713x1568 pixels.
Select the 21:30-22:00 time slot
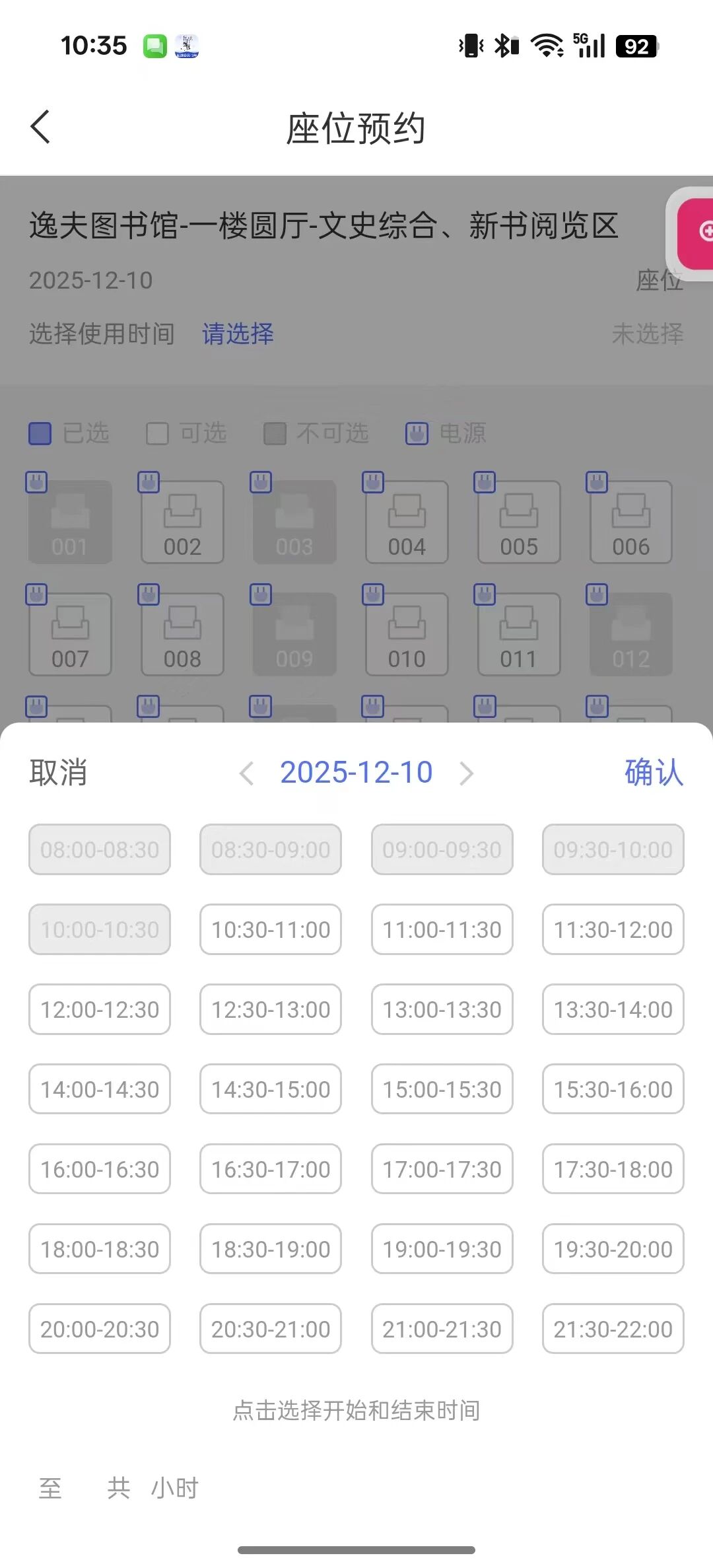tap(613, 1329)
